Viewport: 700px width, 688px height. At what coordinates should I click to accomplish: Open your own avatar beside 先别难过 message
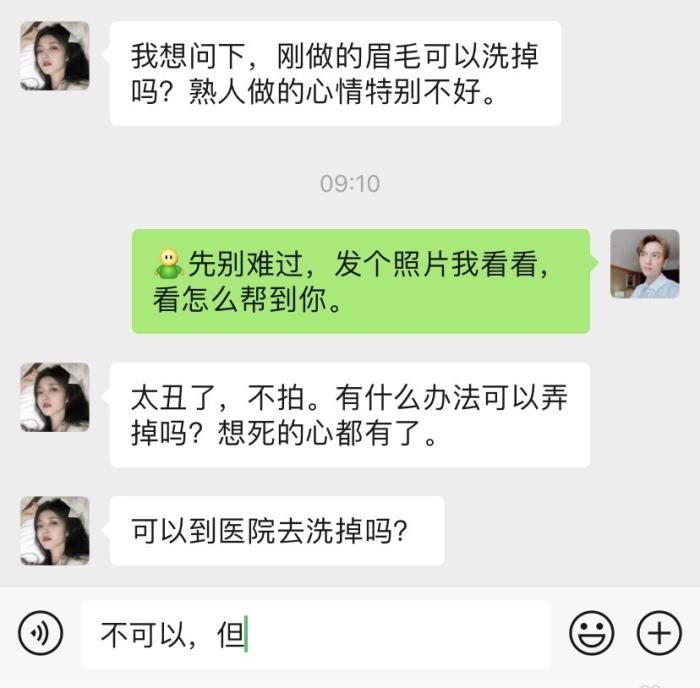[645, 264]
